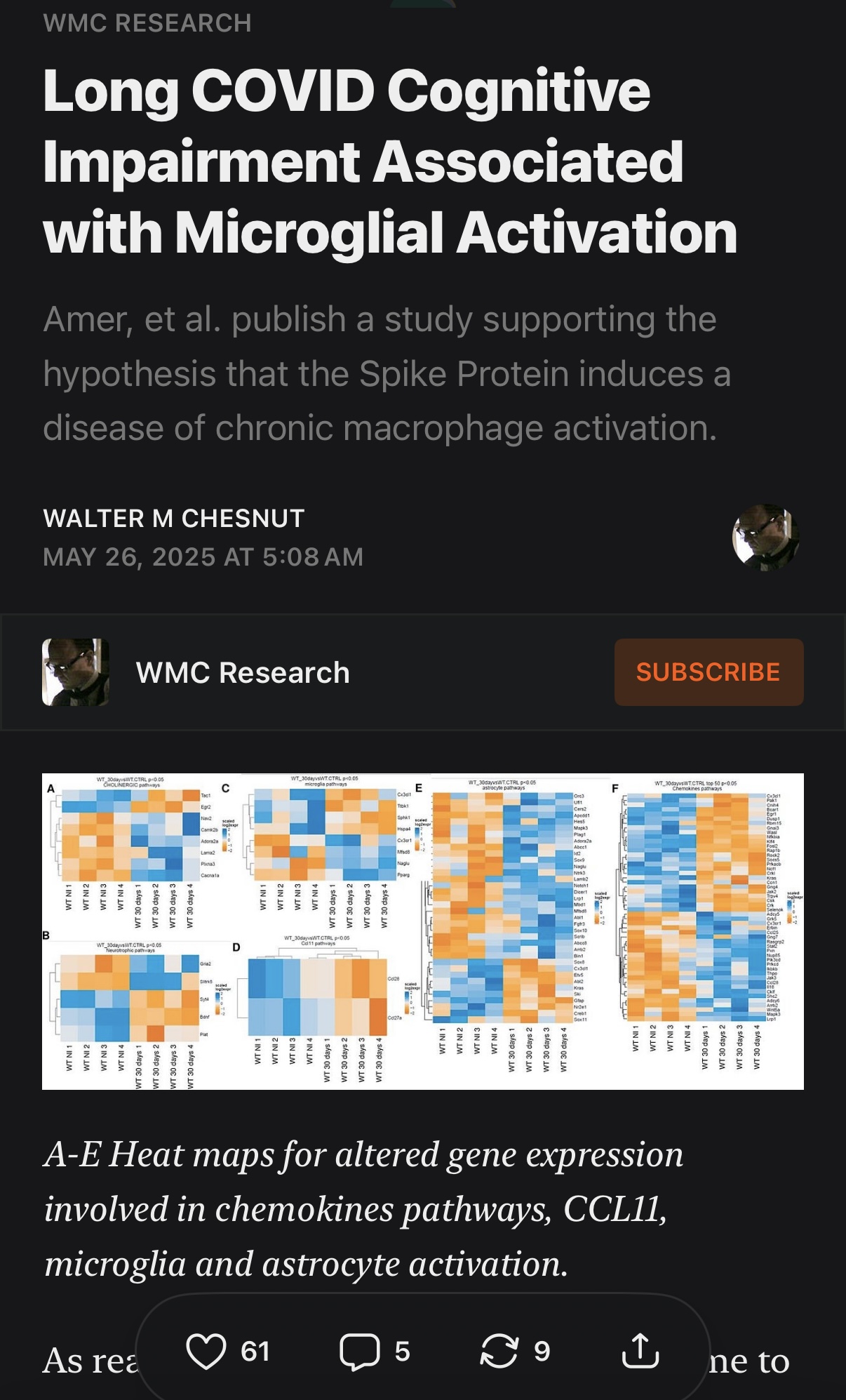Screen dimensions: 846x1400
Task: Open the comments on this post
Action: [x=360, y=1352]
